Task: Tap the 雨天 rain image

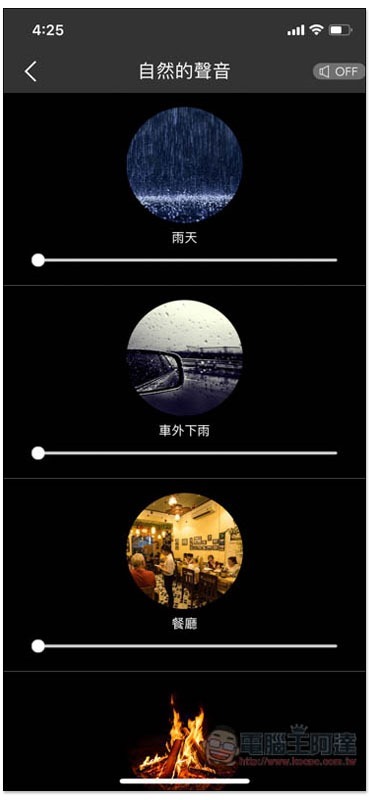Action: click(184, 165)
